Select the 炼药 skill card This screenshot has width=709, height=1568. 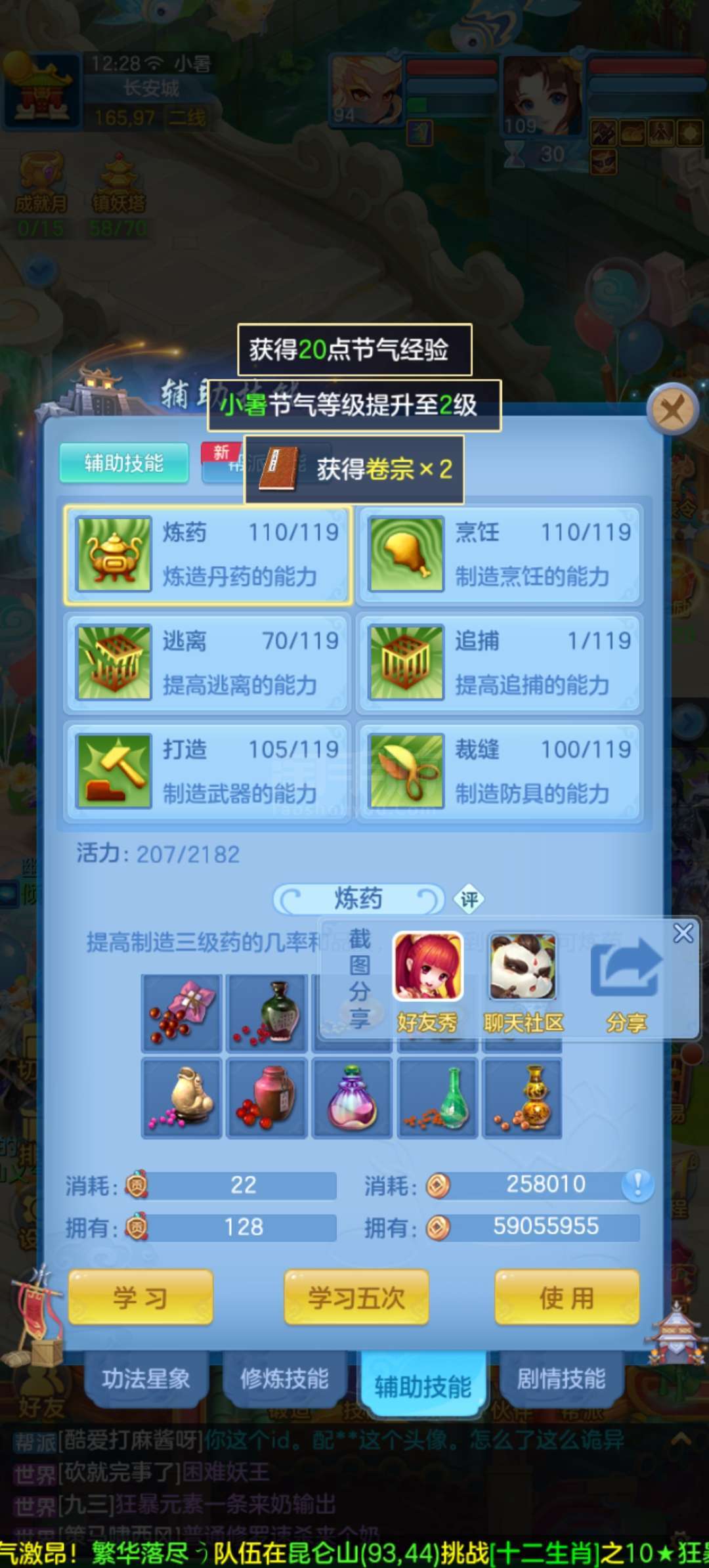pyautogui.click(x=208, y=555)
